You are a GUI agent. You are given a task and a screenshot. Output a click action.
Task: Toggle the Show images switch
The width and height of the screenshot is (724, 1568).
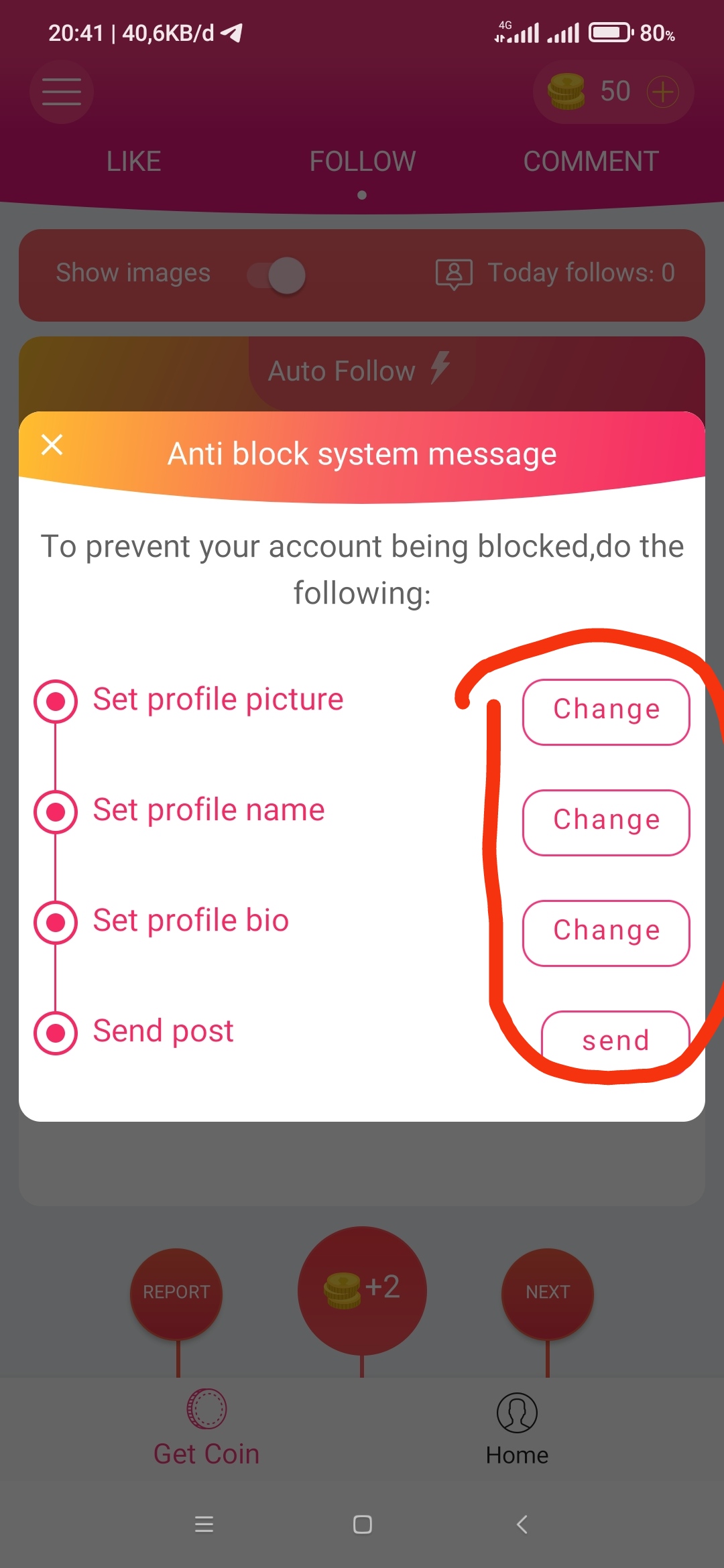coord(277,275)
